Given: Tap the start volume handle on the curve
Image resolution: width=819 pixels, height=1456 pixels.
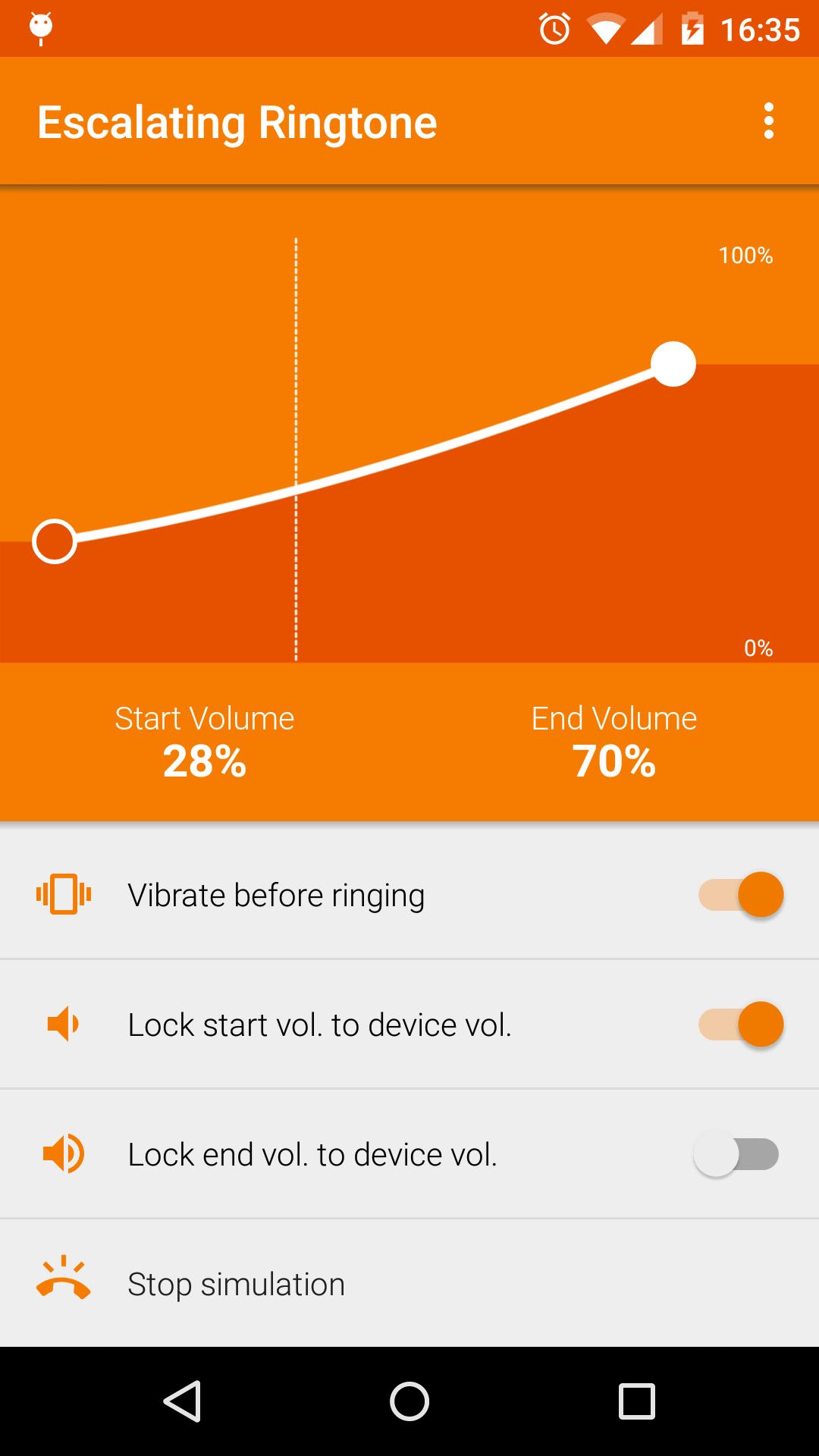Looking at the screenshot, I should [55, 541].
